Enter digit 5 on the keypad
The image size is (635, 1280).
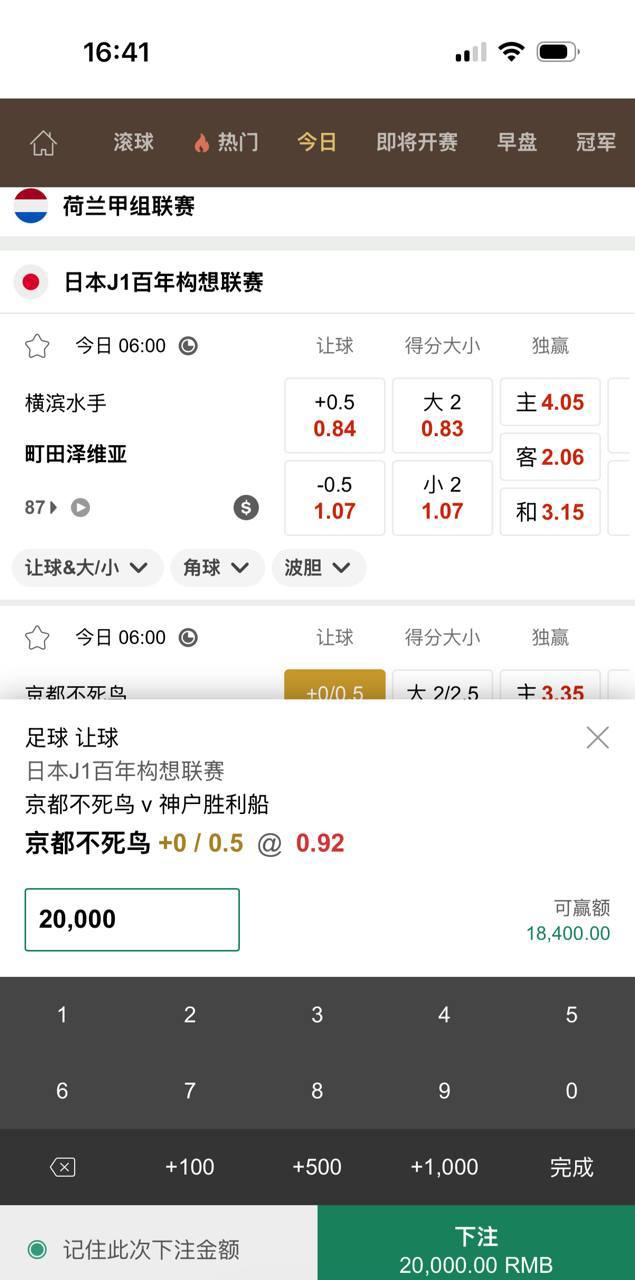[x=571, y=1015]
